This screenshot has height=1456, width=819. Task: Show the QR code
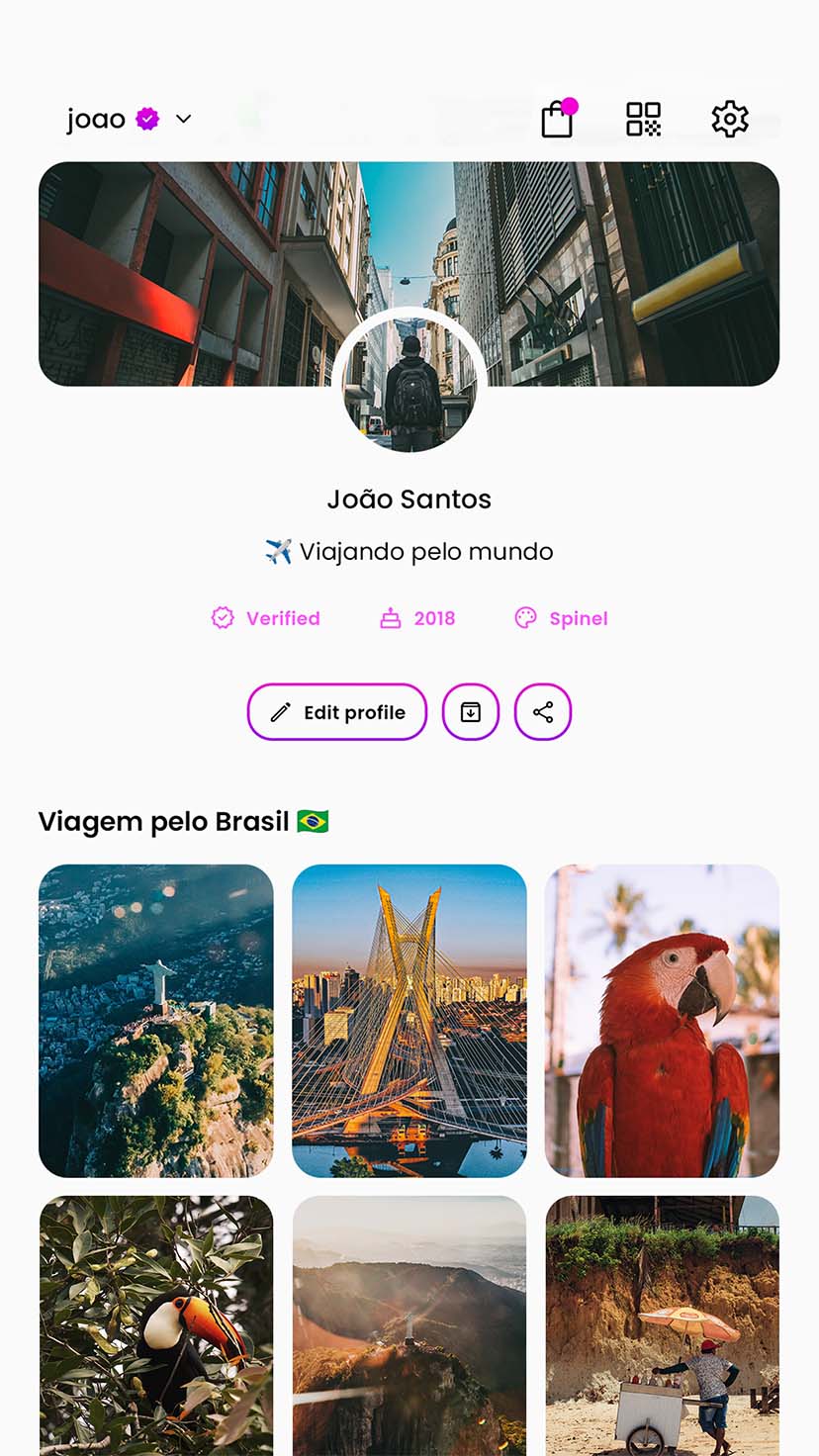pos(643,120)
